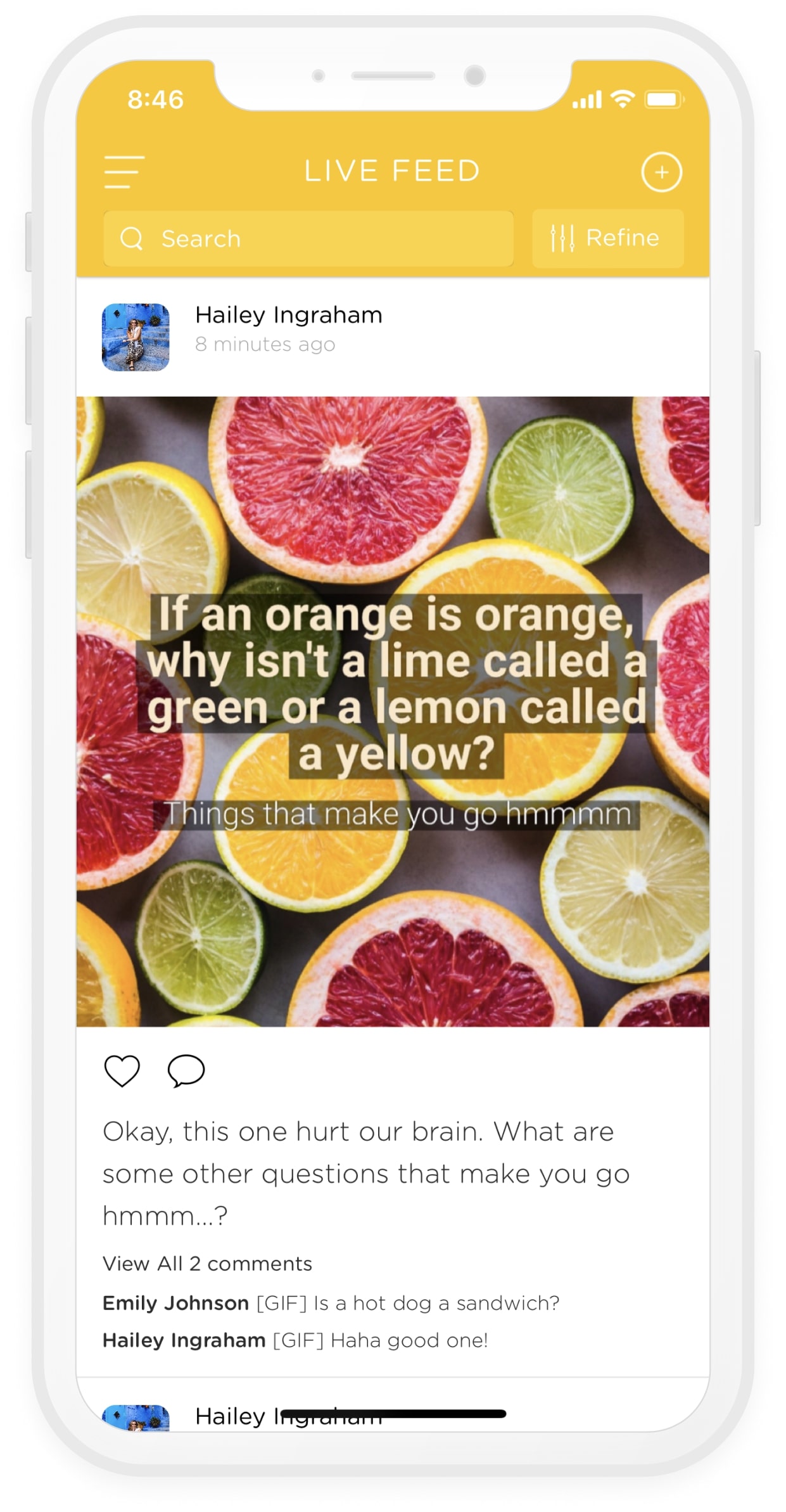Create a new post with plus icon
Image resolution: width=786 pixels, height=1512 pixels.
(x=661, y=172)
